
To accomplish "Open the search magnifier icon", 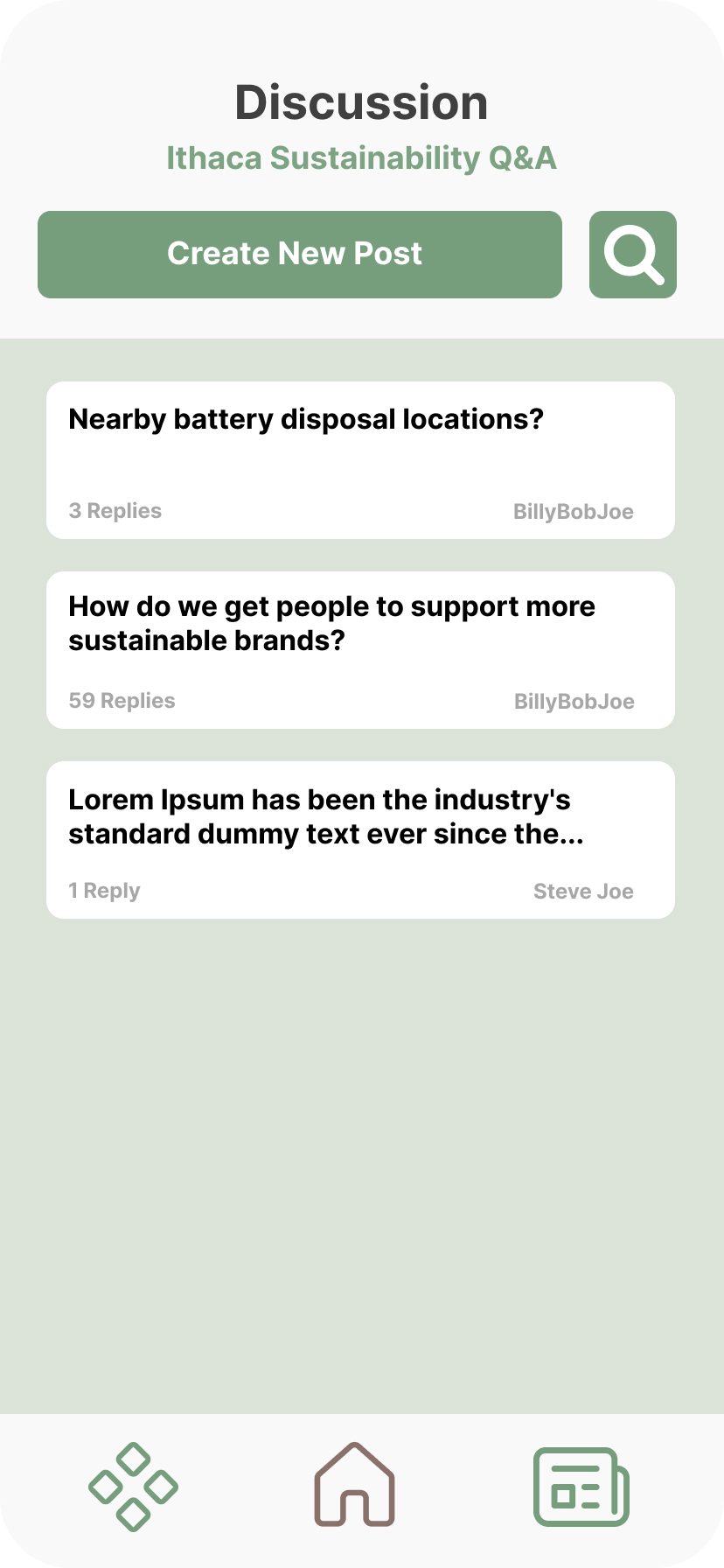I will tap(633, 255).
